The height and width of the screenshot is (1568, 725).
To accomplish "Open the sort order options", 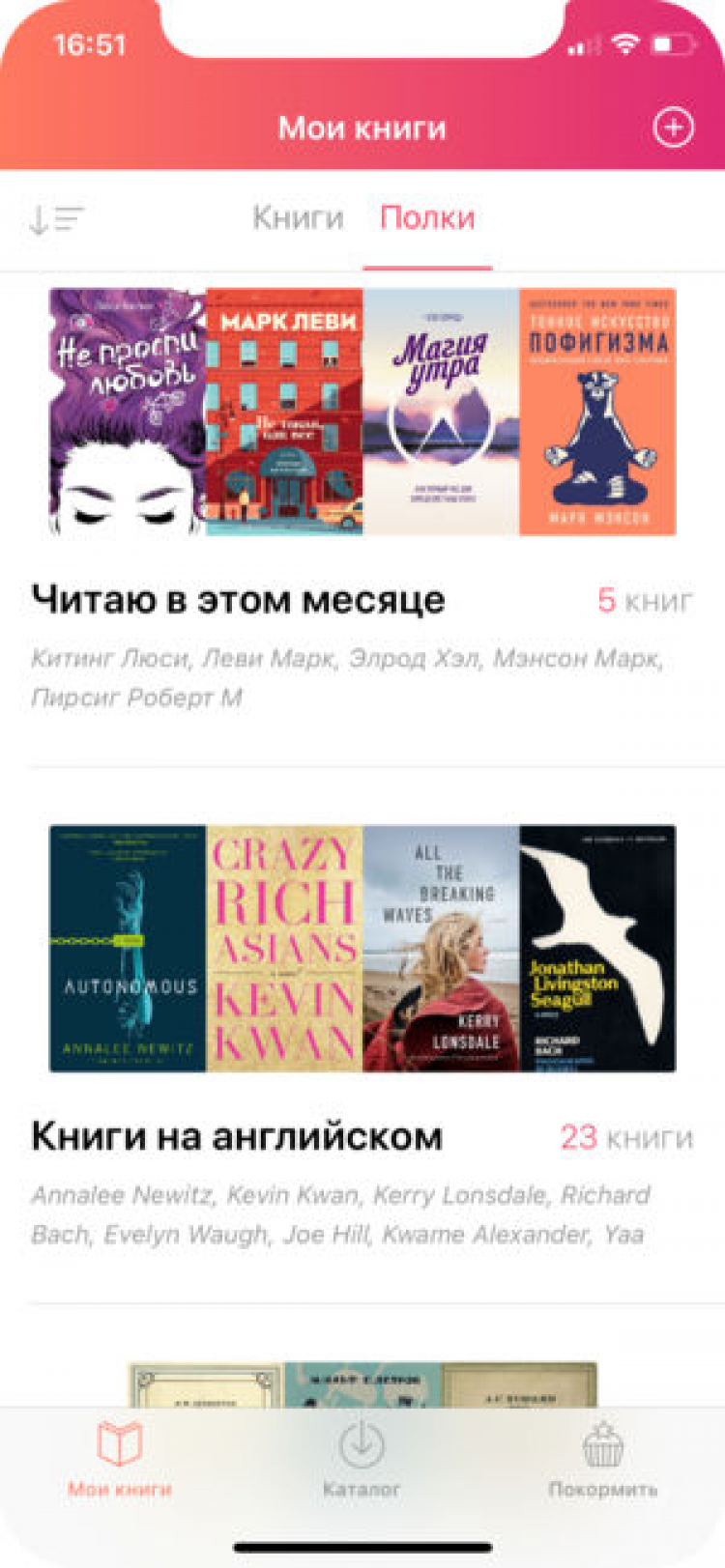I will click(x=56, y=219).
